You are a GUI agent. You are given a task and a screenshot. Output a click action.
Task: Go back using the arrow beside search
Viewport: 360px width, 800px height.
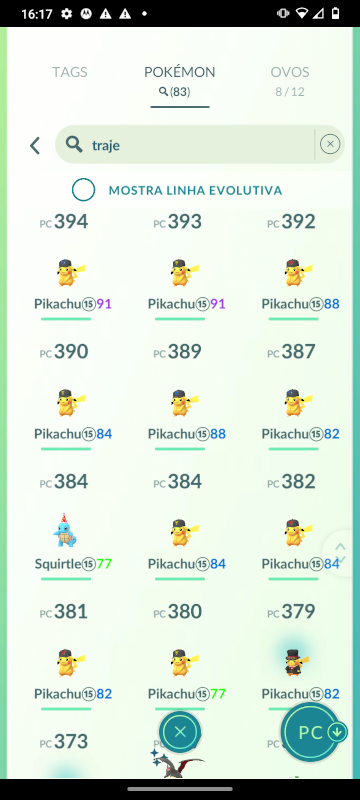(35, 145)
